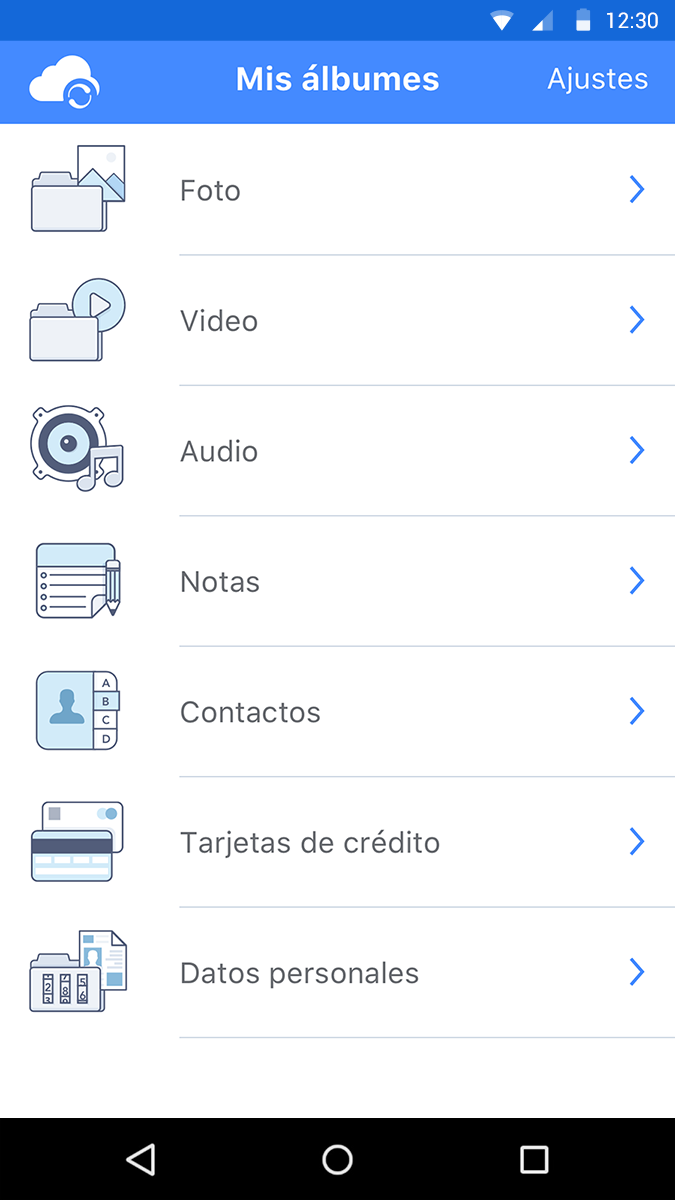Open the Video album

[337, 320]
